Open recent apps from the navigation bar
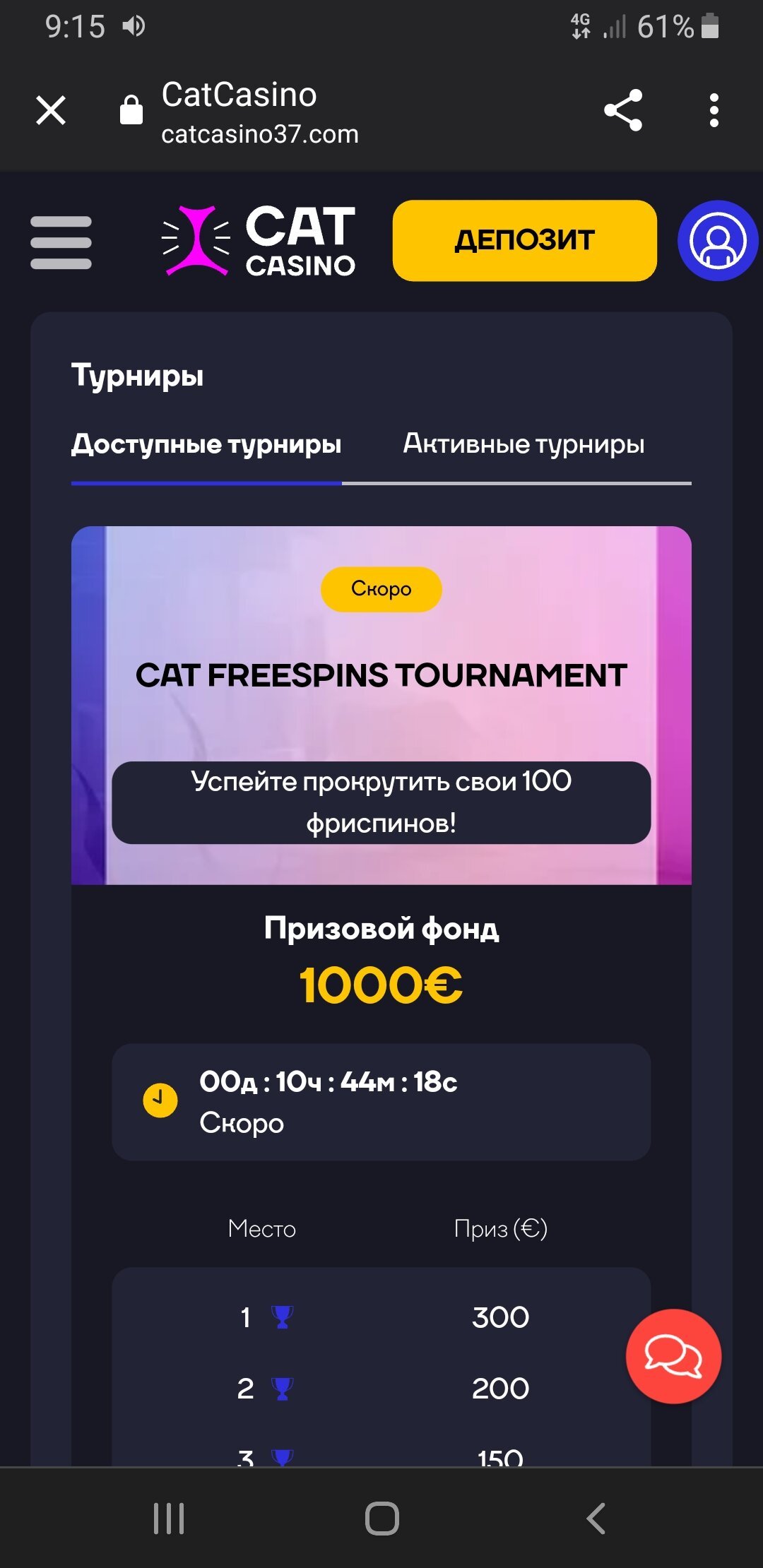This screenshot has width=763, height=1568. (169, 1518)
